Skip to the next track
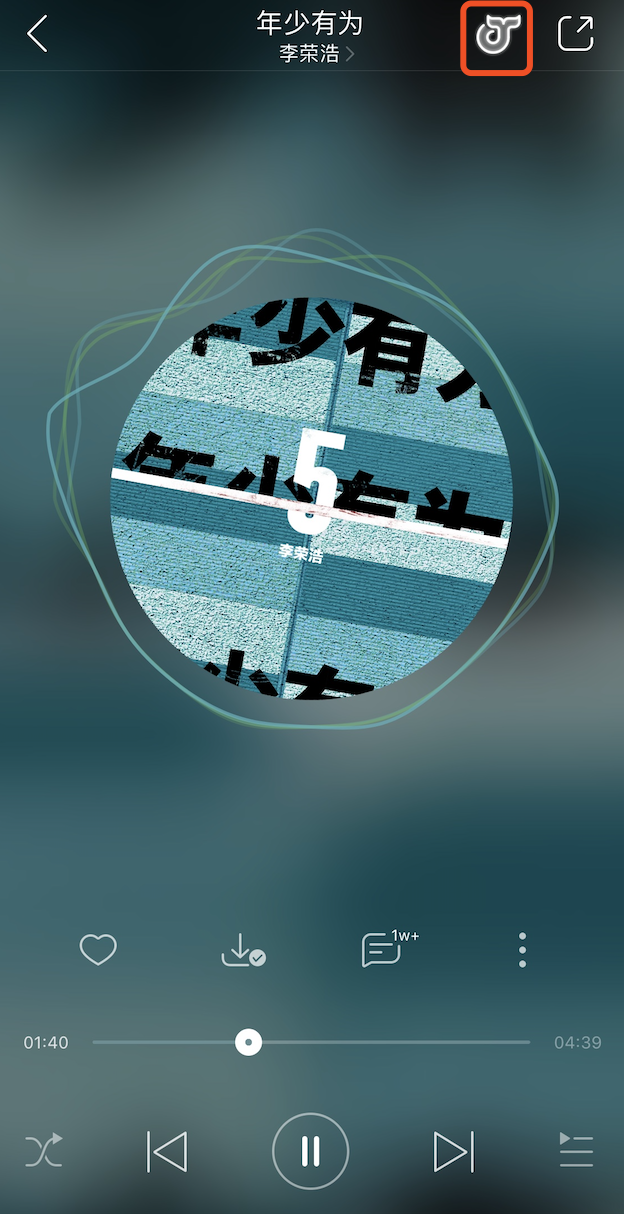The width and height of the screenshot is (624, 1214). (453, 1151)
